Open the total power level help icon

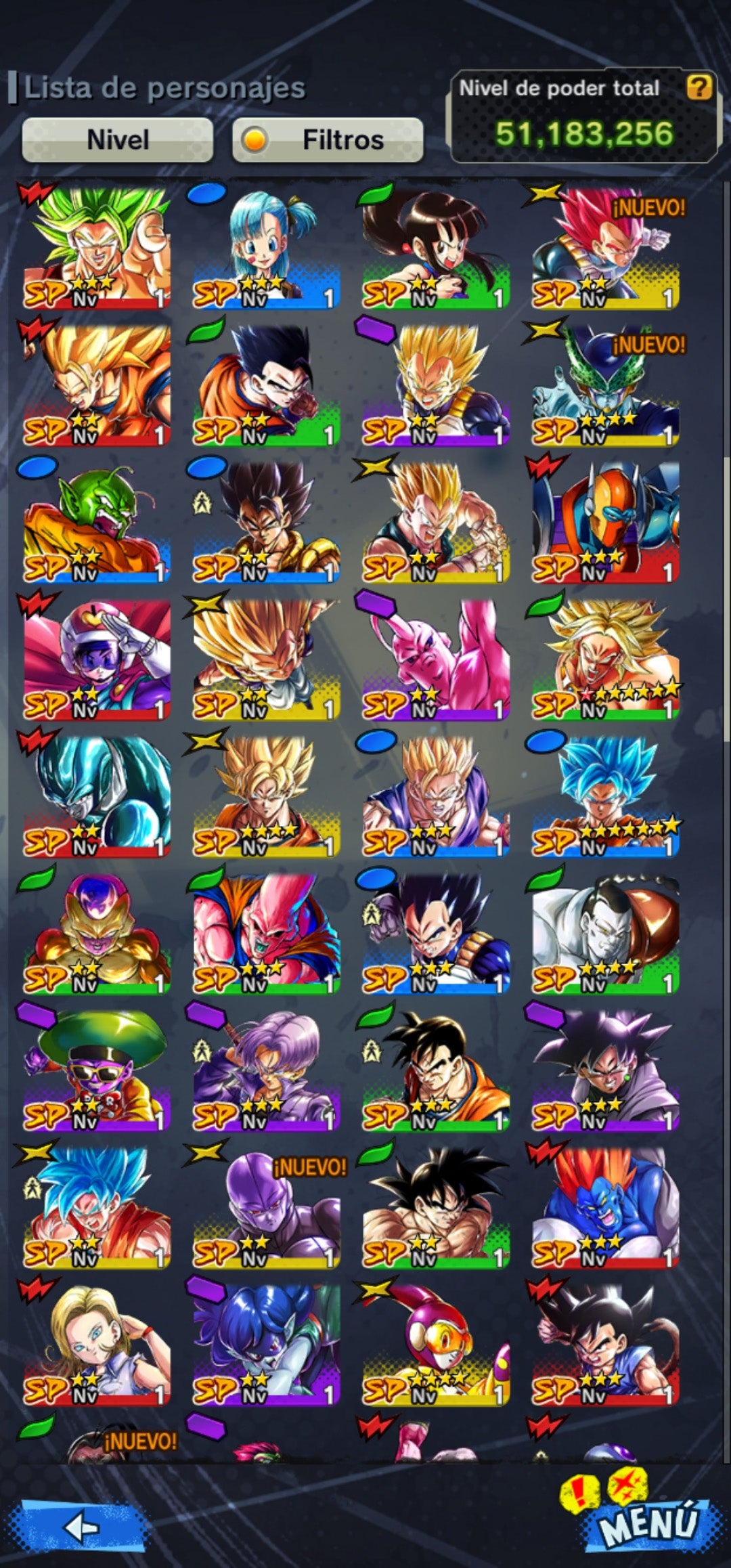699,87
